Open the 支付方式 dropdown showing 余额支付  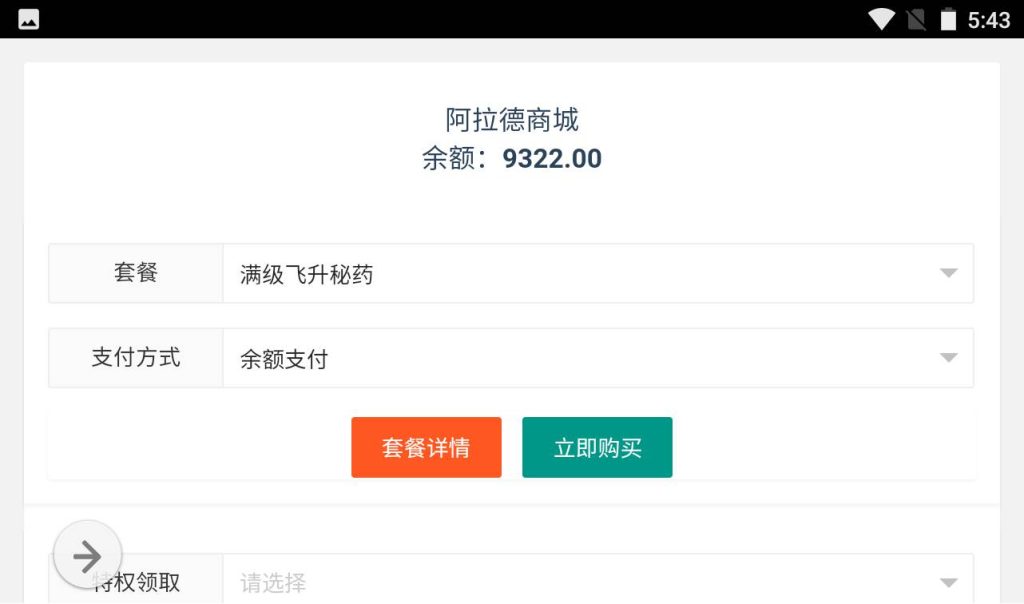597,359
